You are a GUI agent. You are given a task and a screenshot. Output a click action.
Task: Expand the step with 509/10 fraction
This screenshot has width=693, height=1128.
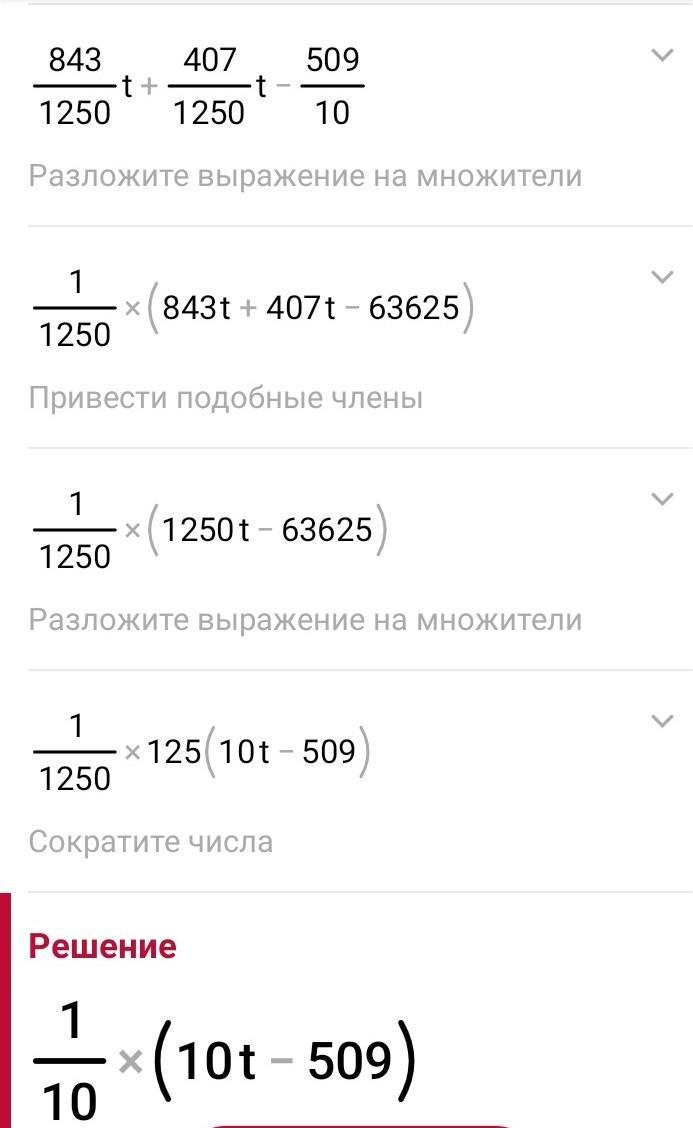662,55
